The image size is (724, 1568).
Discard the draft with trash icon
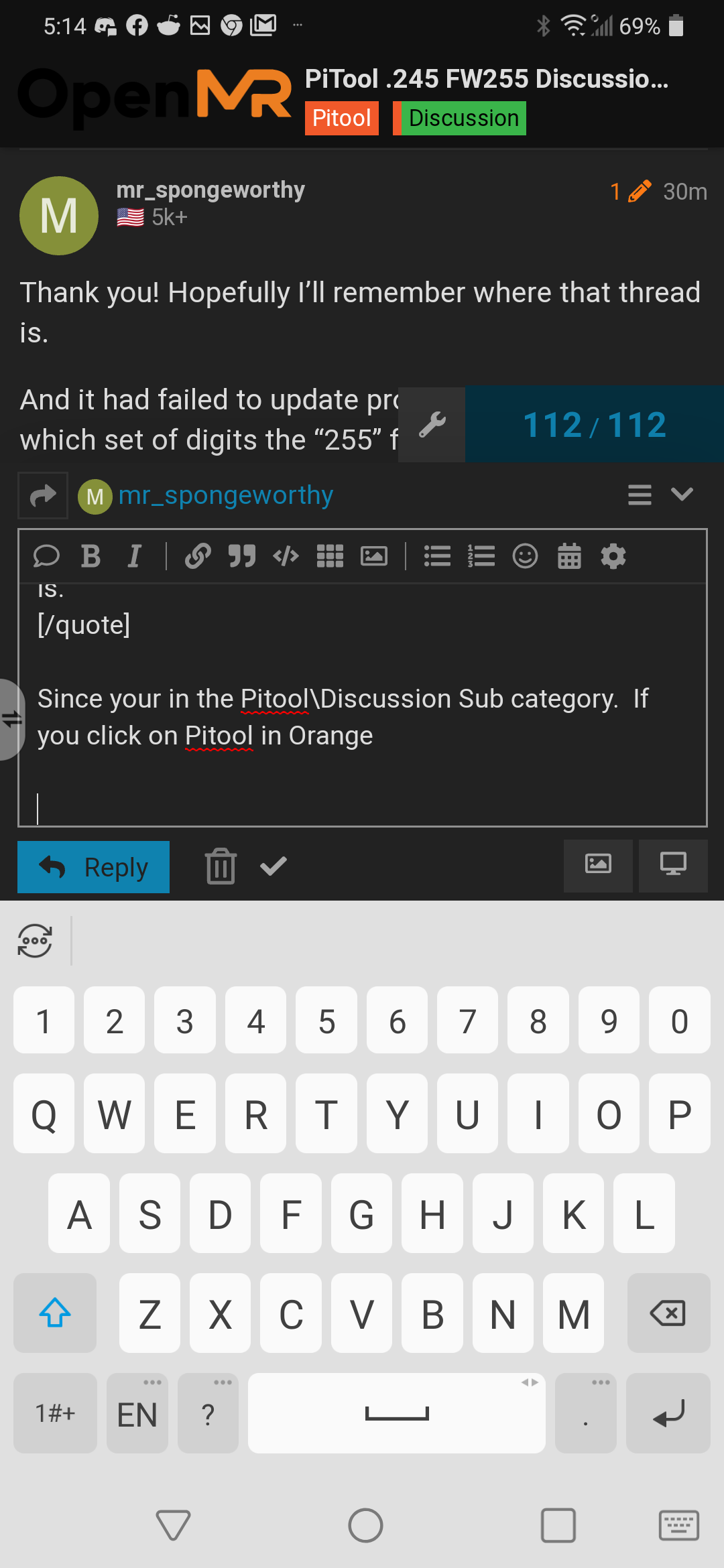tap(221, 866)
